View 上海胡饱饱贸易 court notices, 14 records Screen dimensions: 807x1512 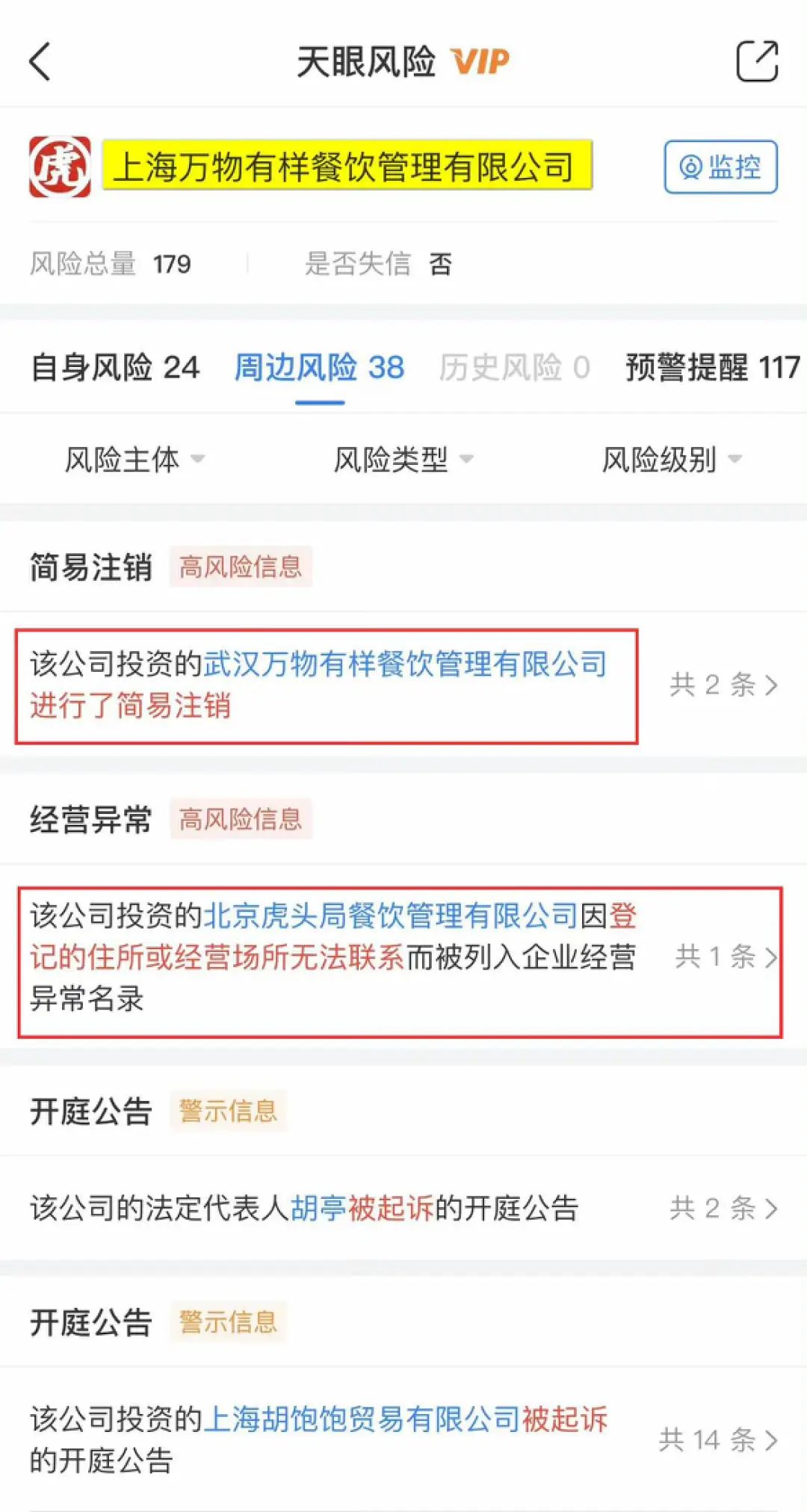[x=717, y=1440]
